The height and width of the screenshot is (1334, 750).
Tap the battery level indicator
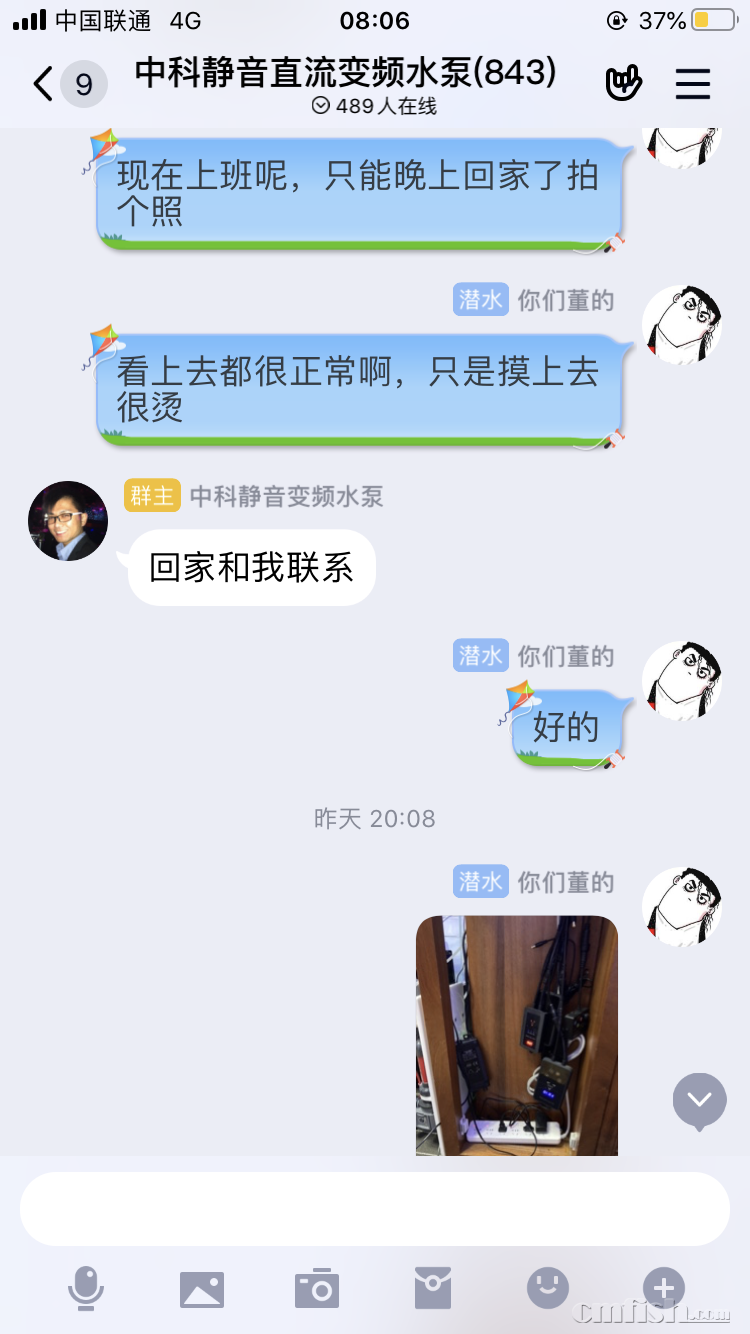(x=712, y=18)
